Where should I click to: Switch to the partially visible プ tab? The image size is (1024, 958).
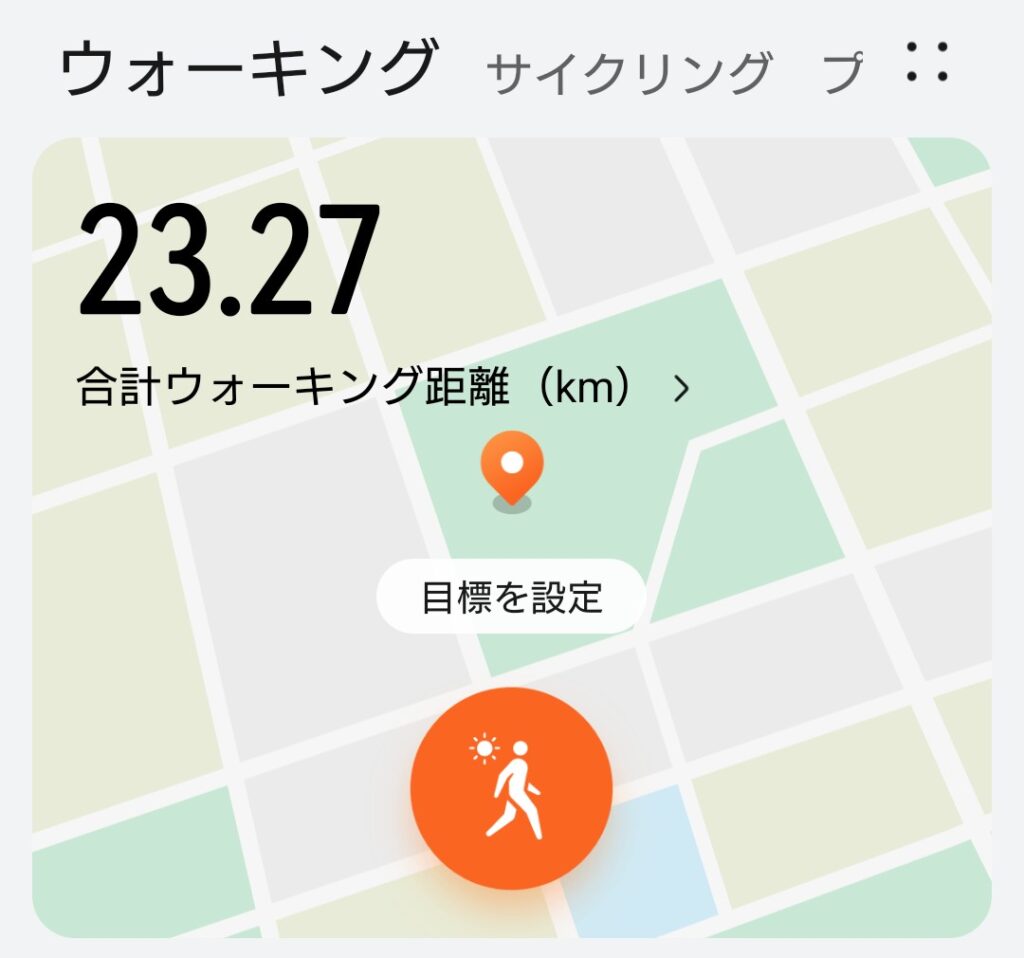tap(841, 72)
